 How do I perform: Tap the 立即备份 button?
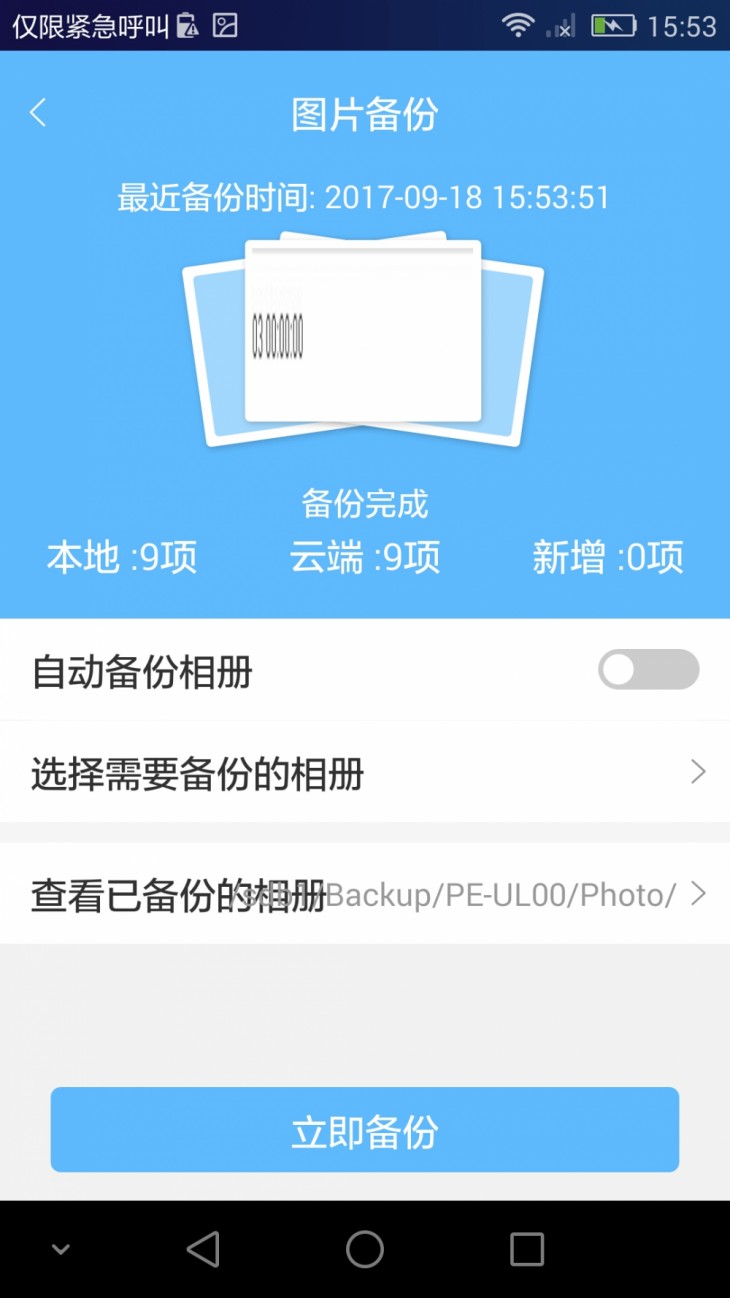[x=365, y=1130]
